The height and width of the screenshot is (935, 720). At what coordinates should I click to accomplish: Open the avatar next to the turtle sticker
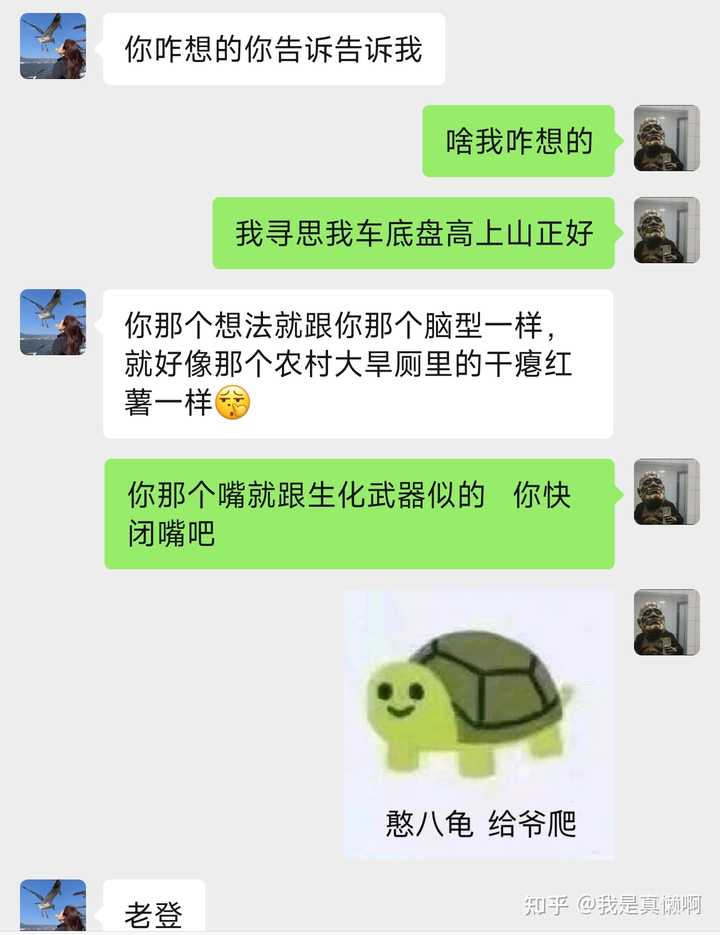[x=666, y=622]
